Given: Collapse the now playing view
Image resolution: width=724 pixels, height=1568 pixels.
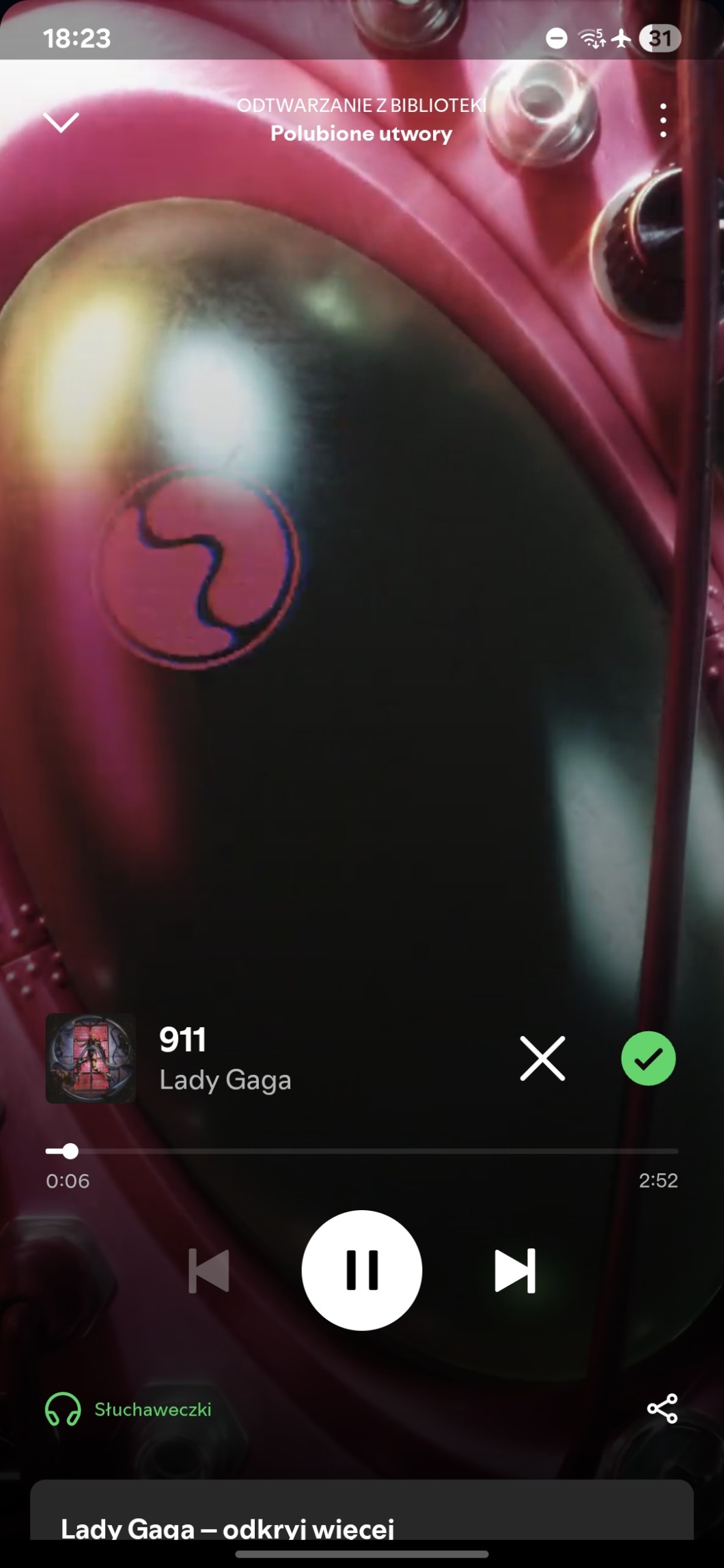Looking at the screenshot, I should click(61, 122).
